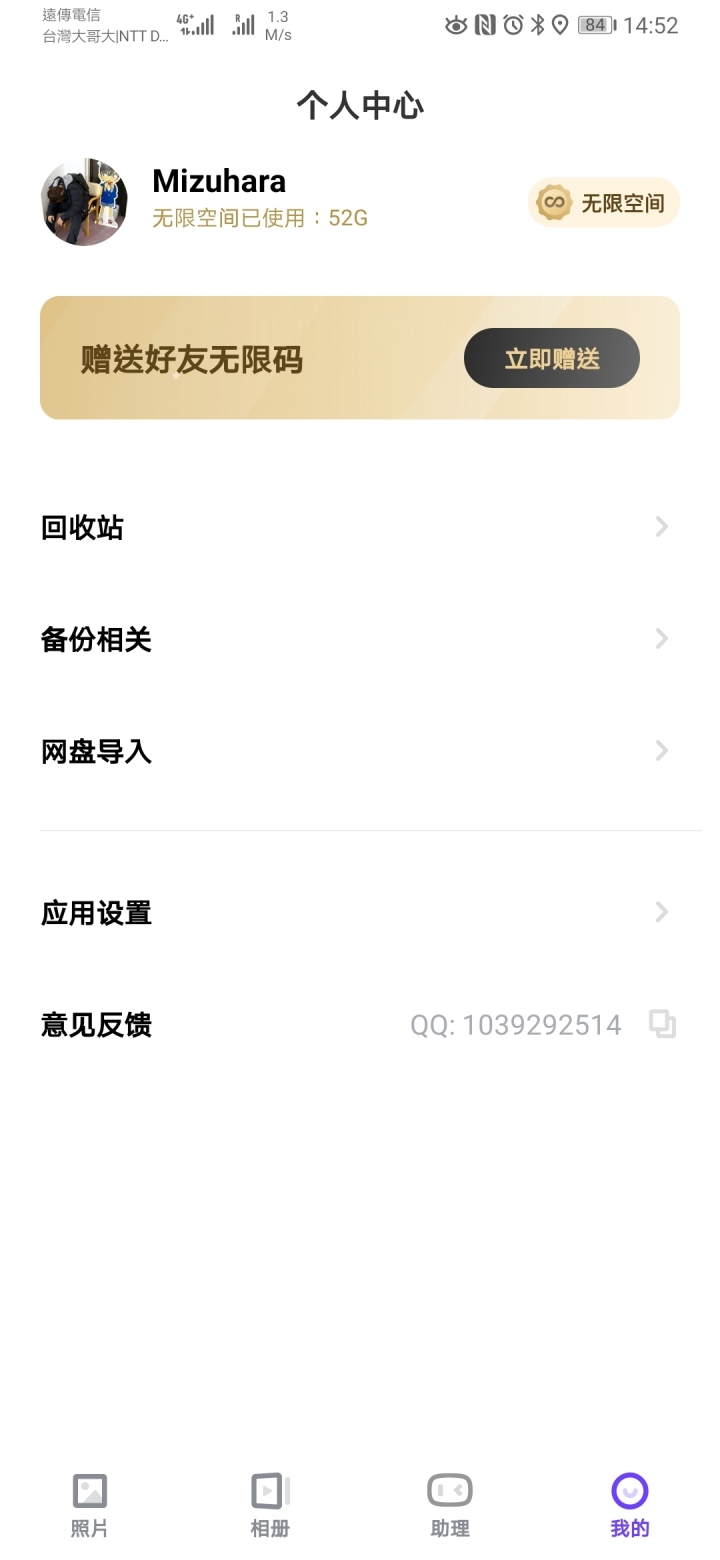Open 网盘导入
Viewport: 720px width, 1560px height.
[360, 751]
